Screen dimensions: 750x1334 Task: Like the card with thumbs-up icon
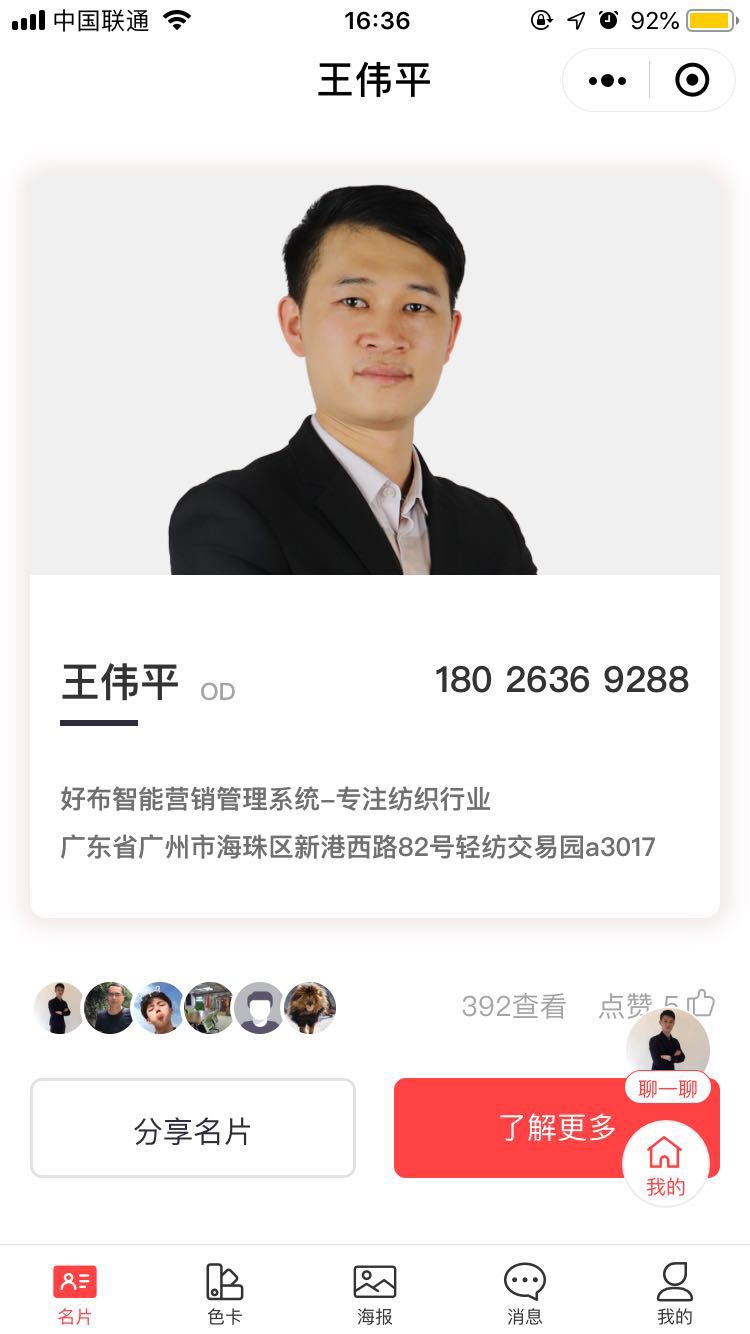[701, 1002]
